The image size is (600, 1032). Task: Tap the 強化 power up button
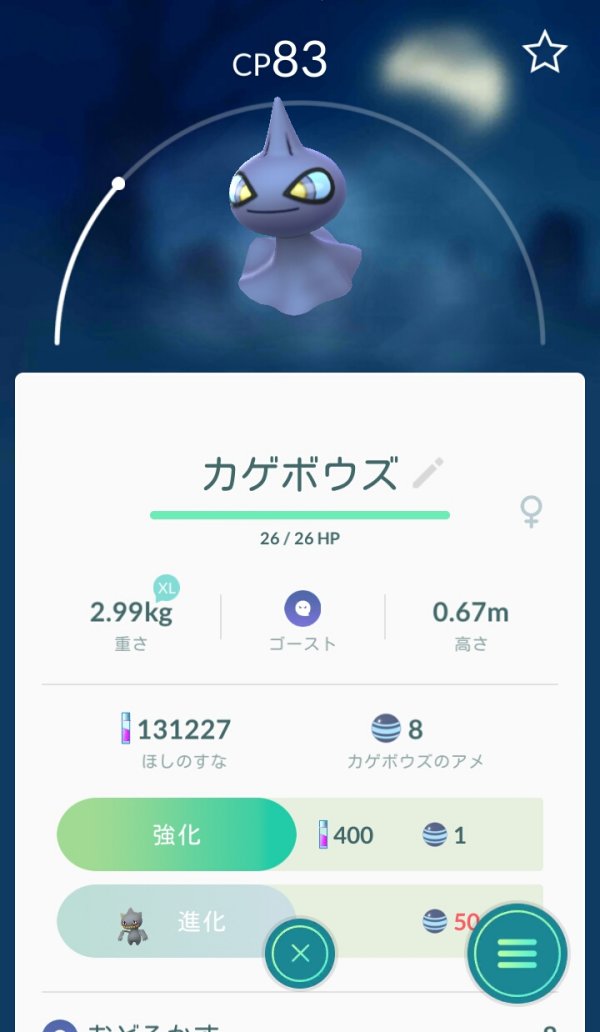pos(176,835)
